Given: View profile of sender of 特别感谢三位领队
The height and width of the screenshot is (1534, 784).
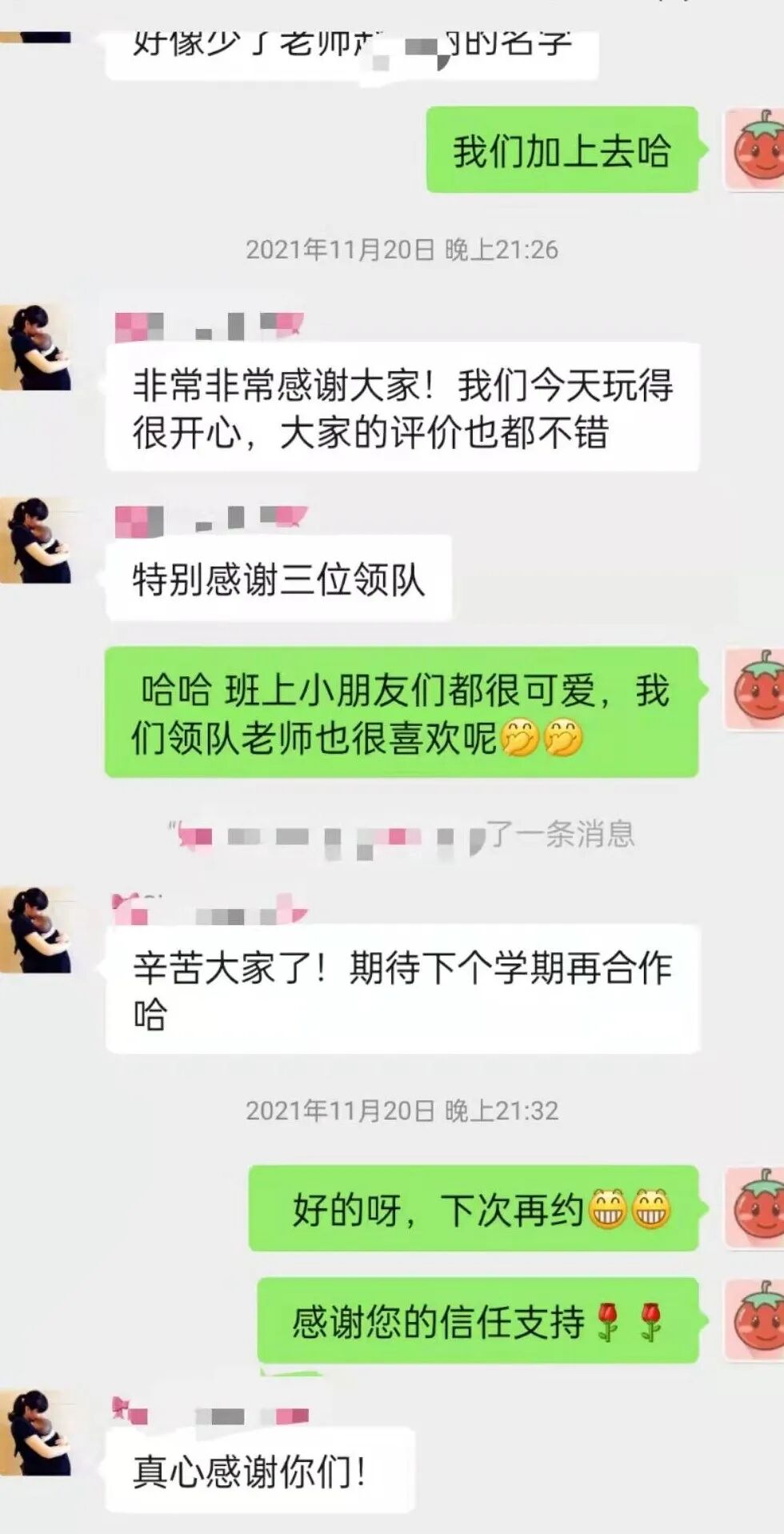Looking at the screenshot, I should (37, 539).
